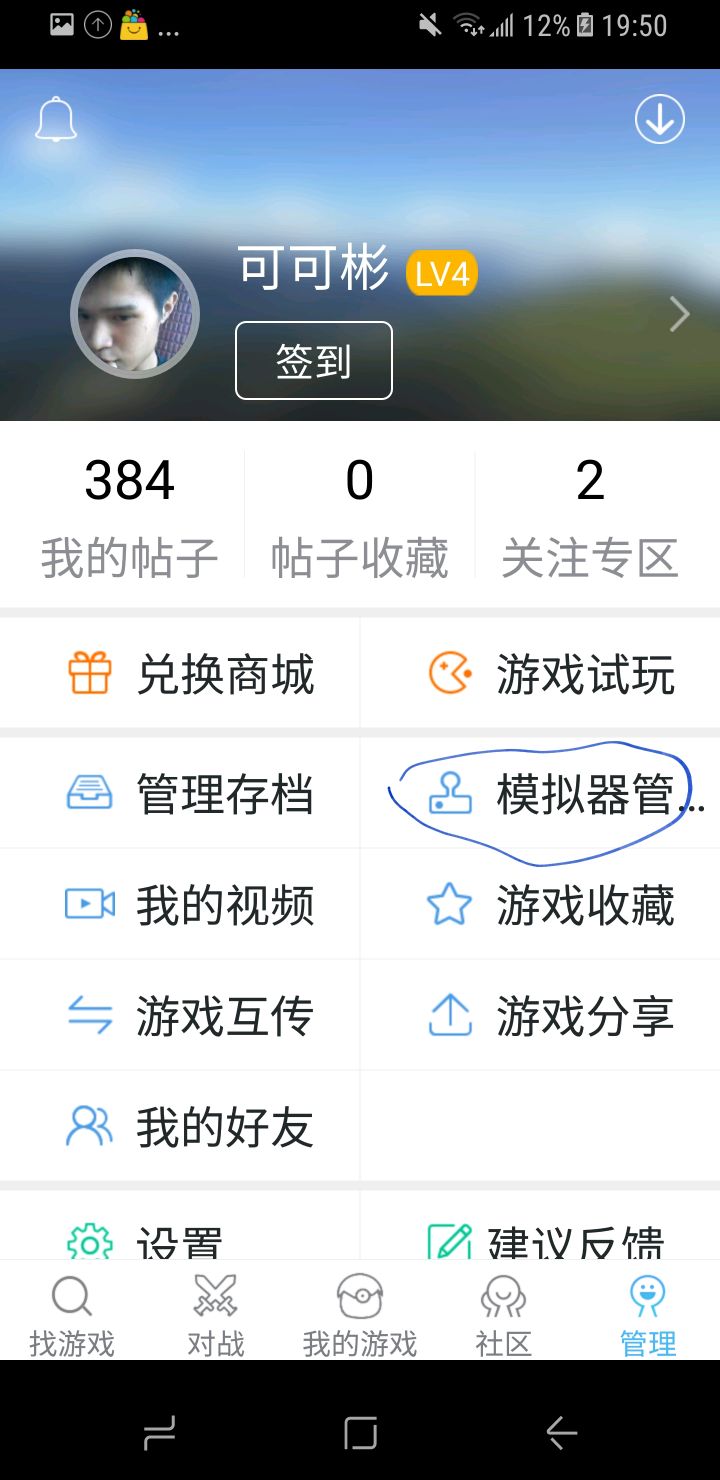Switch to the 对战 battle tab
Image resolution: width=720 pixels, height=1480 pixels.
coord(216,1313)
